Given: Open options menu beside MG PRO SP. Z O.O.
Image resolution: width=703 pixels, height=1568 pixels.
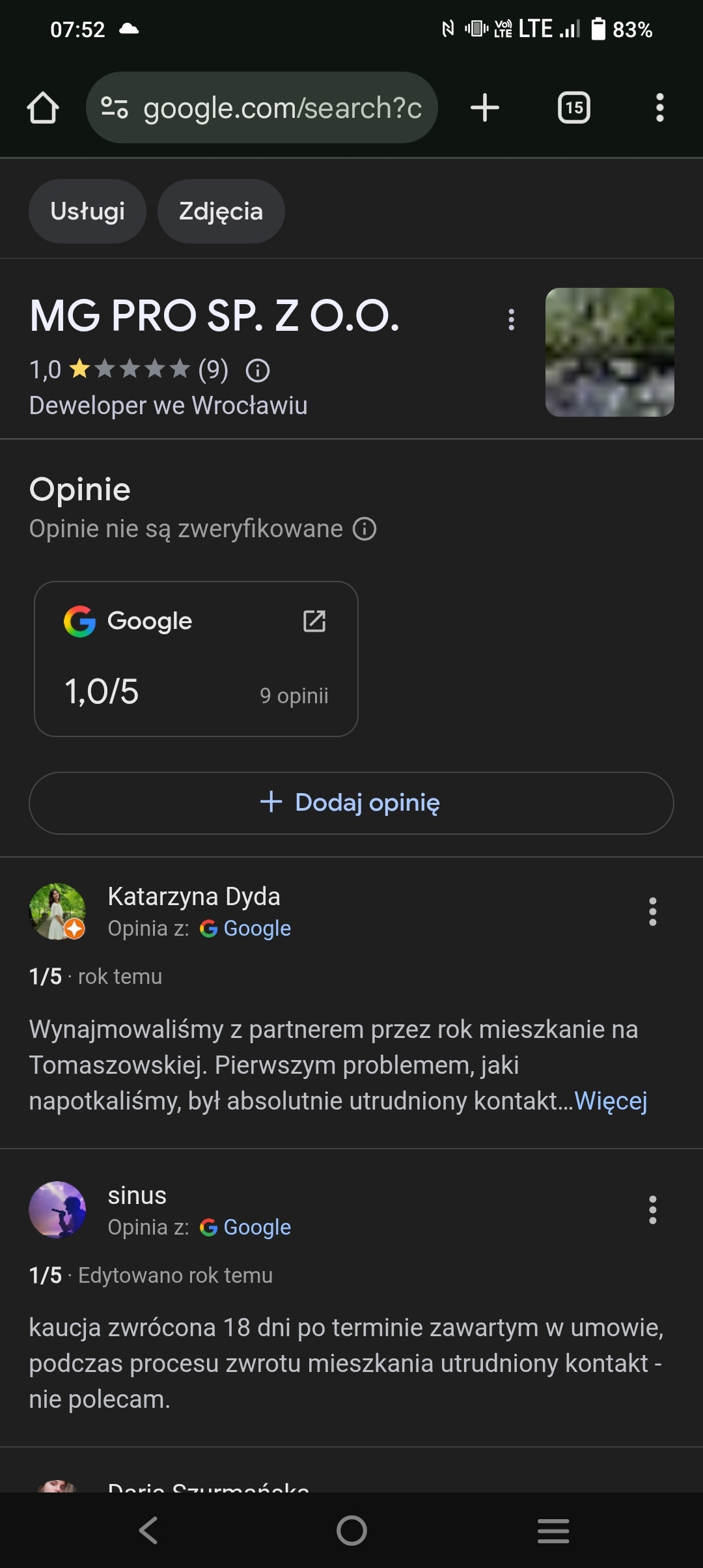Looking at the screenshot, I should tap(512, 320).
